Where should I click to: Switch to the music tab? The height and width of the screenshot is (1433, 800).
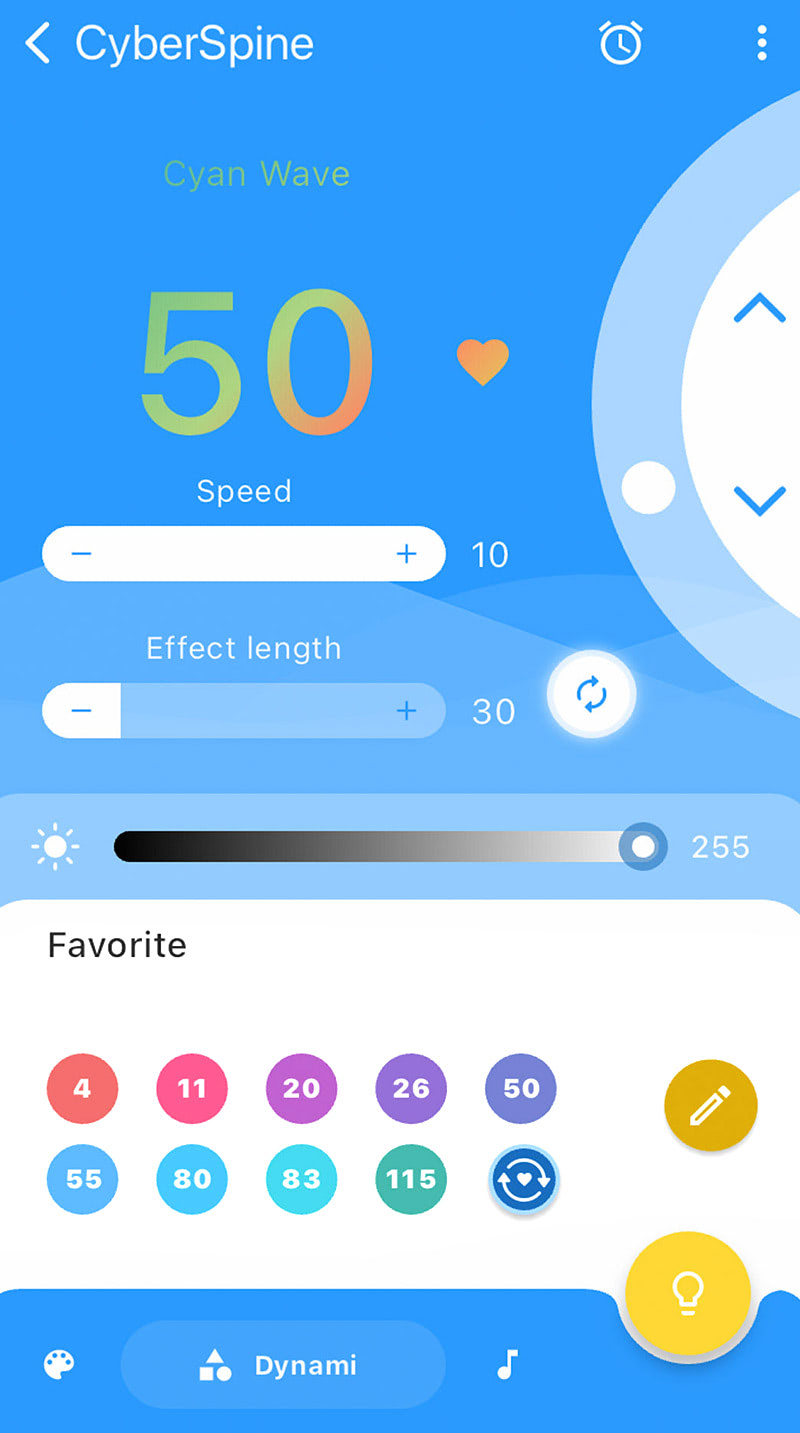tap(508, 1365)
